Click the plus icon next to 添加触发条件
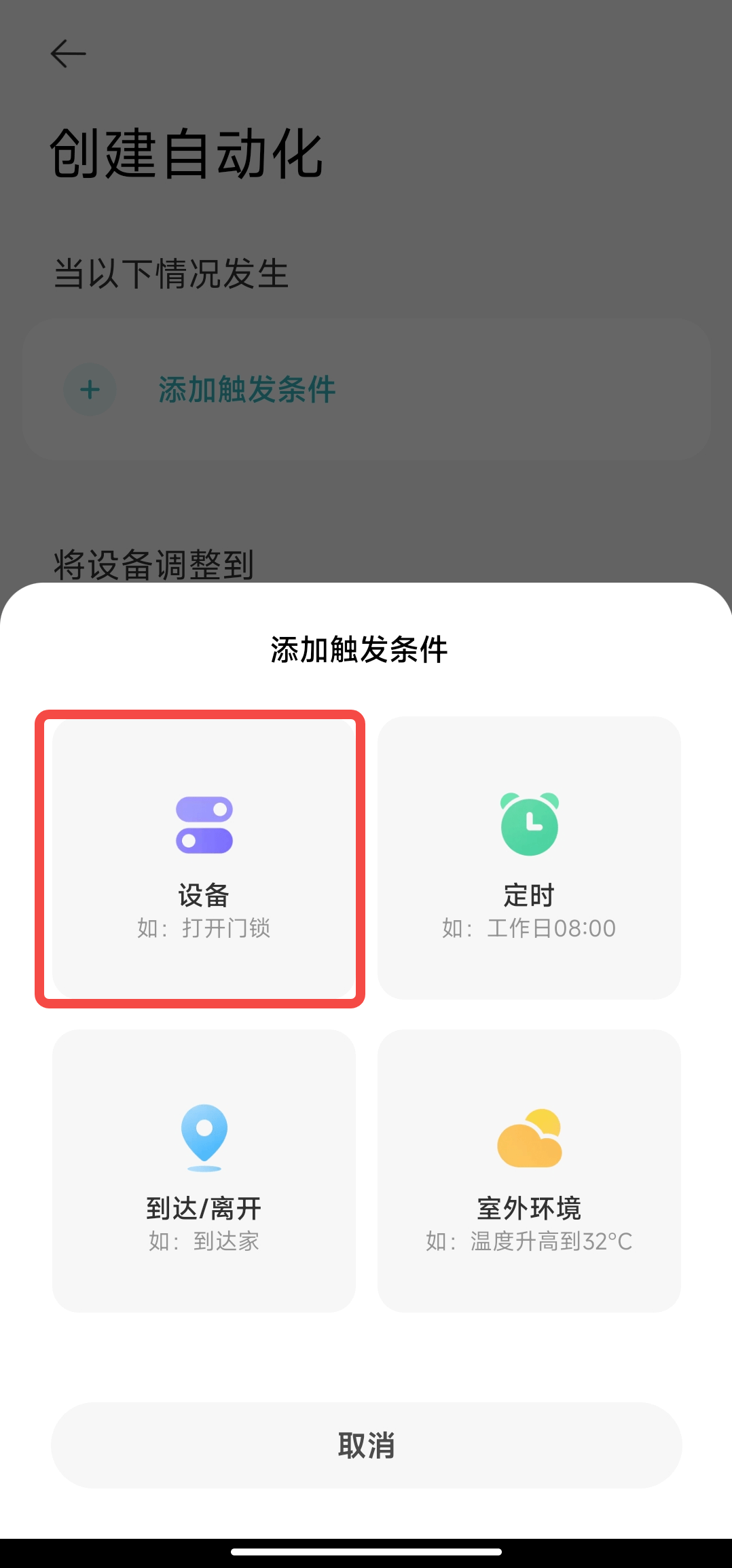This screenshot has width=732, height=1568. click(89, 389)
